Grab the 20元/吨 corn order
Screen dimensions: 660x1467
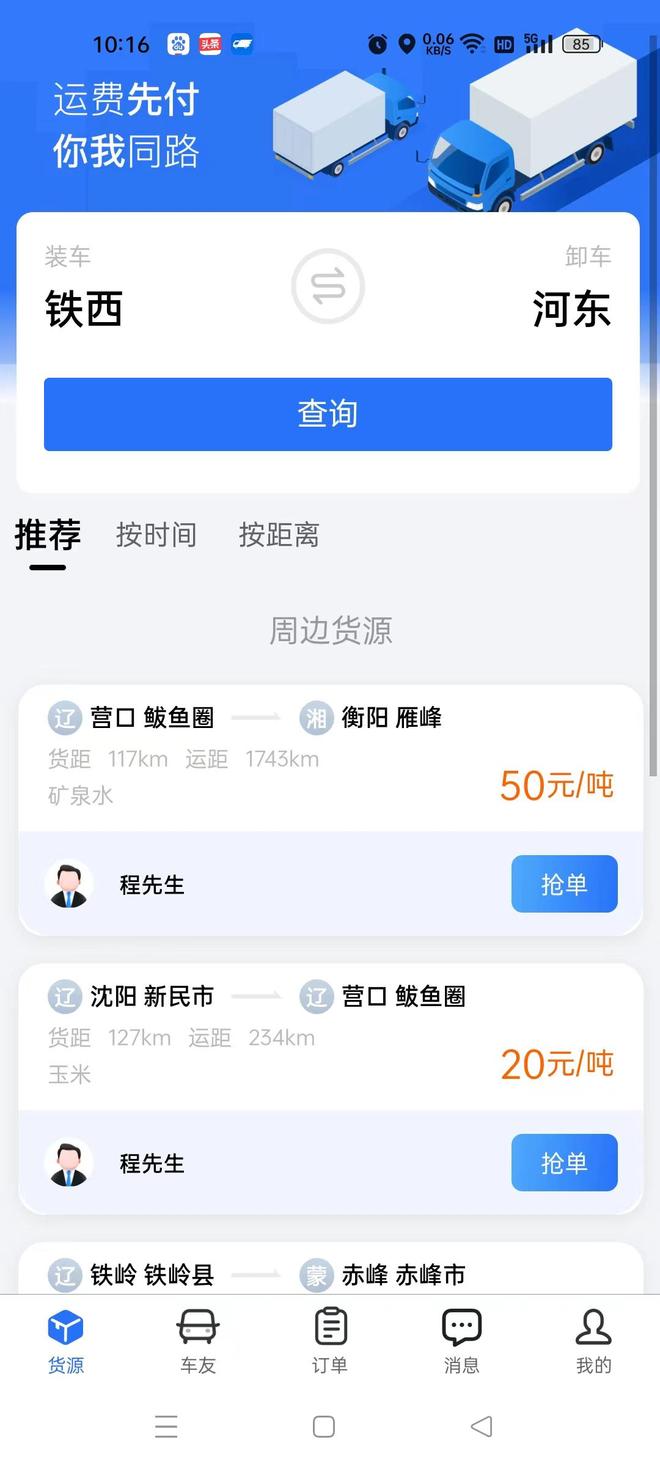pyautogui.click(x=564, y=1163)
